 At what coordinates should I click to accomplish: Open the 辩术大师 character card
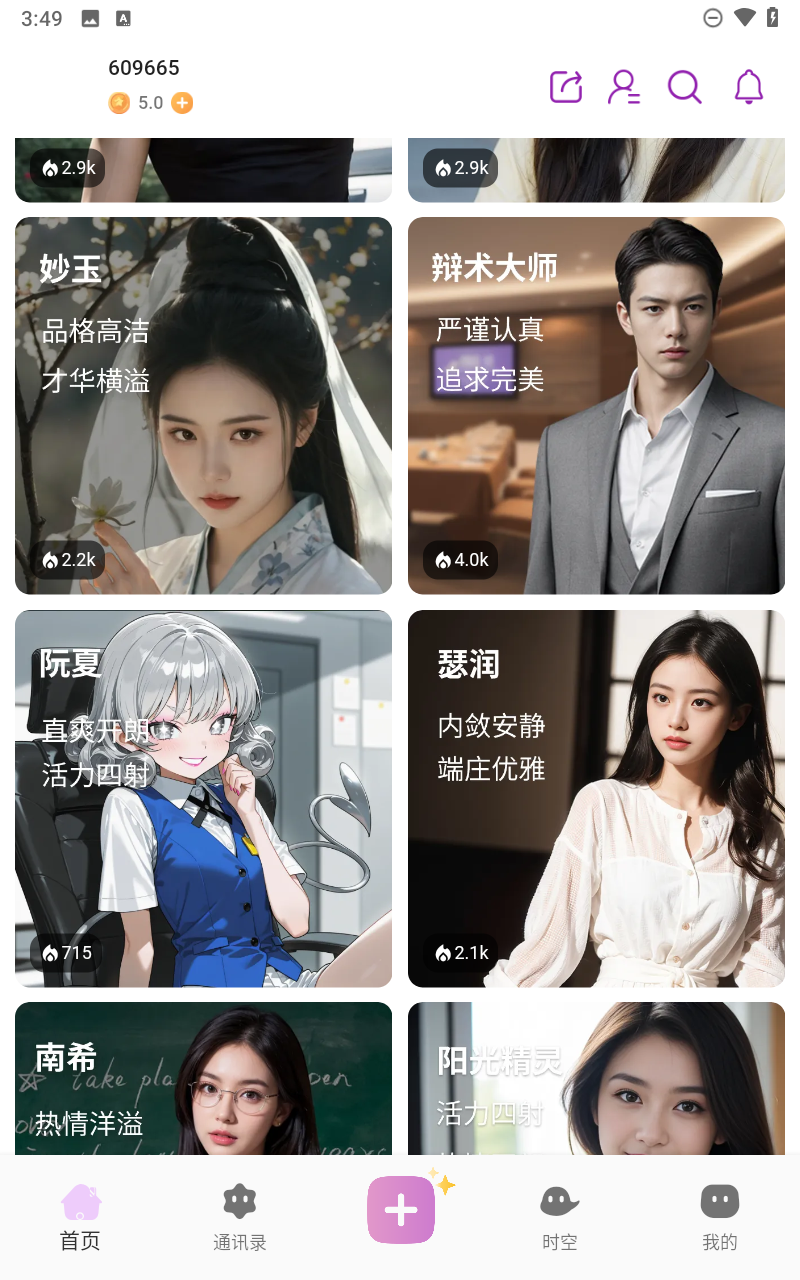(596, 405)
